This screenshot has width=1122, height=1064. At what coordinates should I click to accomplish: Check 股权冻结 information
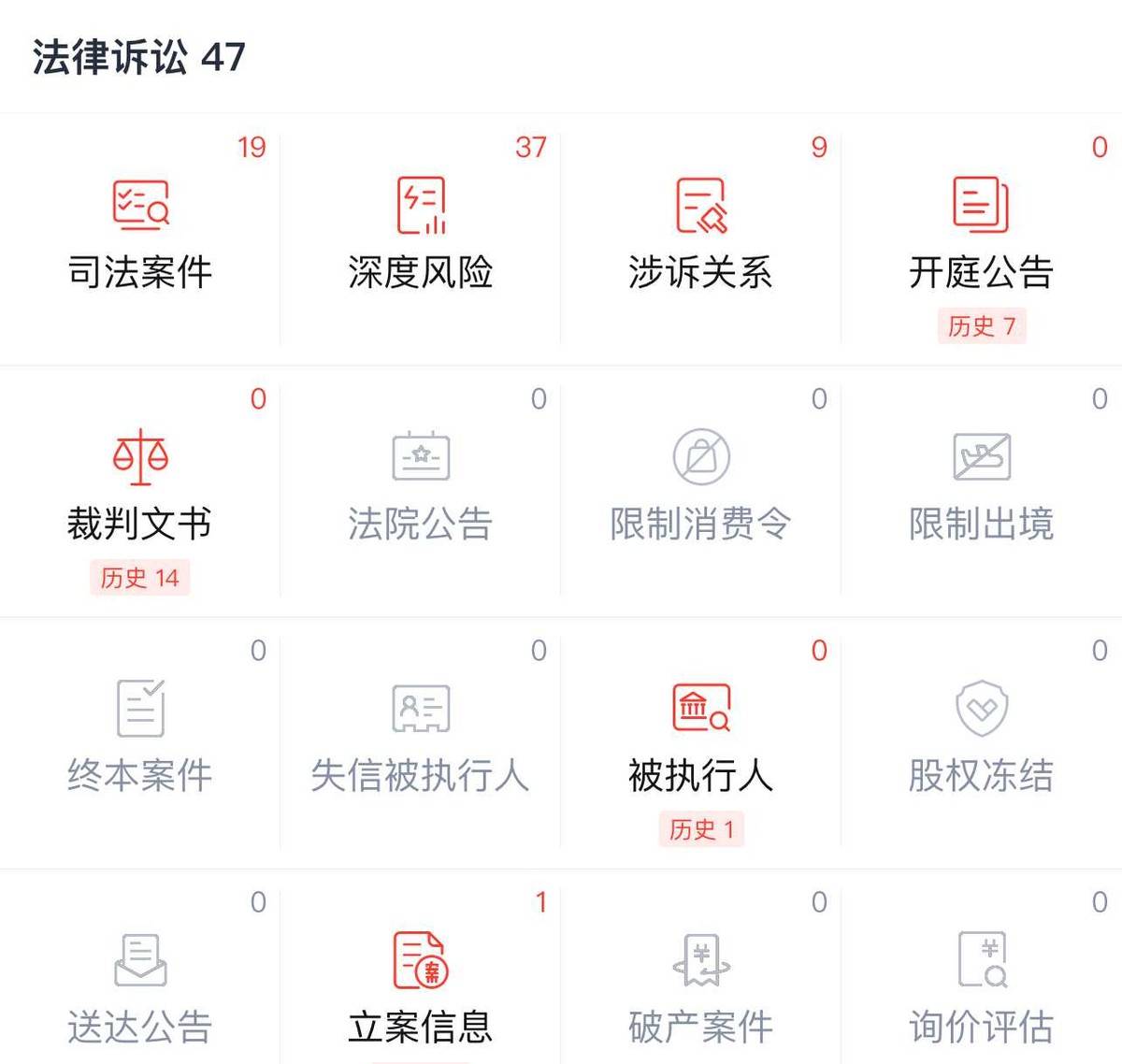[x=981, y=739]
